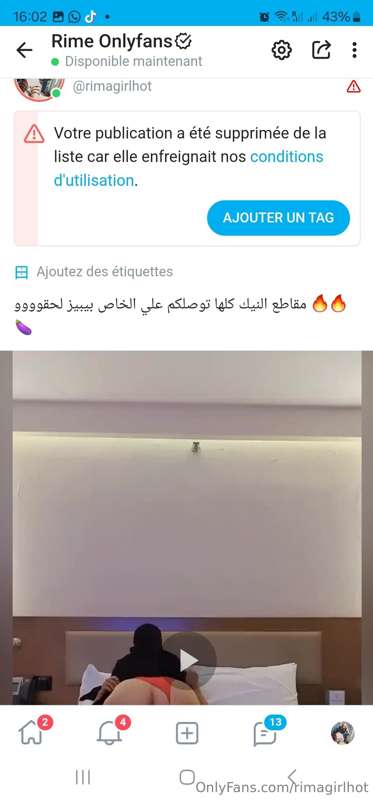Open the settings gear icon
The width and height of the screenshot is (373, 800).
(281, 50)
